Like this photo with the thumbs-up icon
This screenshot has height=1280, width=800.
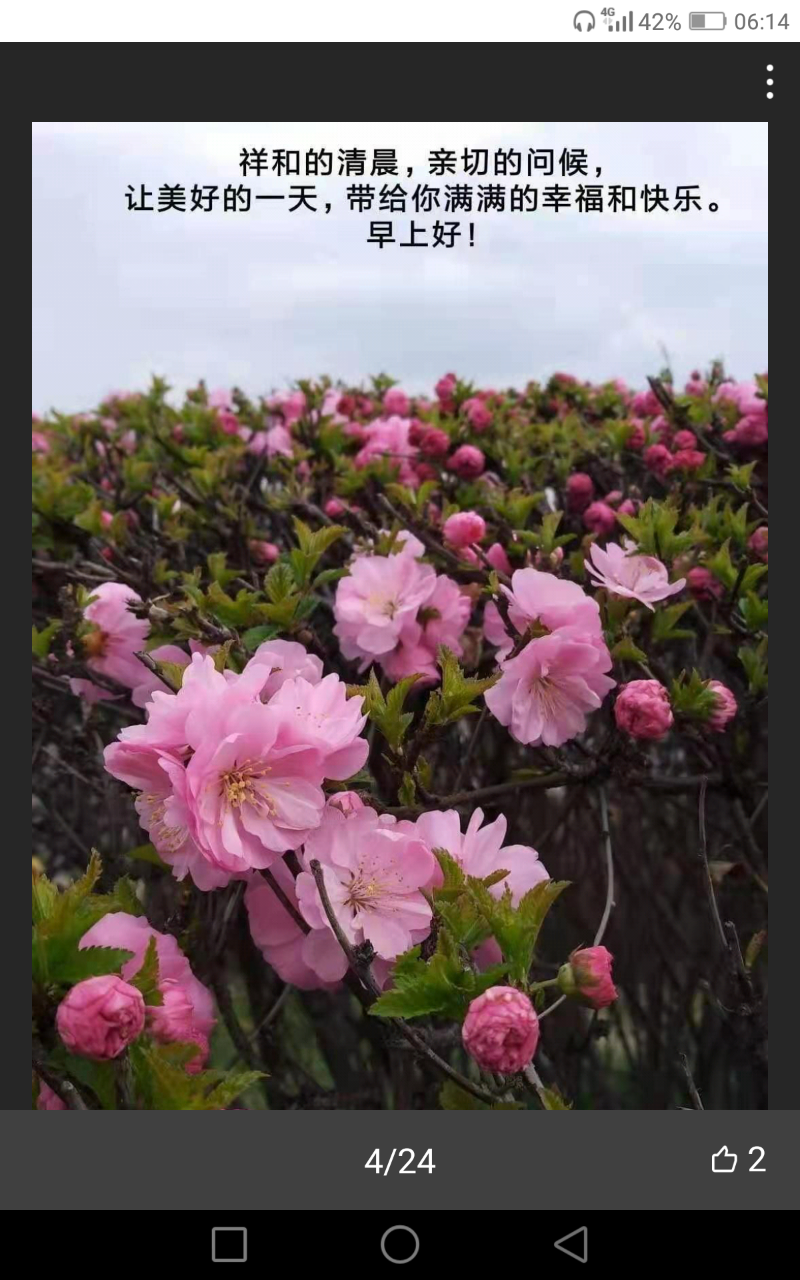click(725, 1160)
